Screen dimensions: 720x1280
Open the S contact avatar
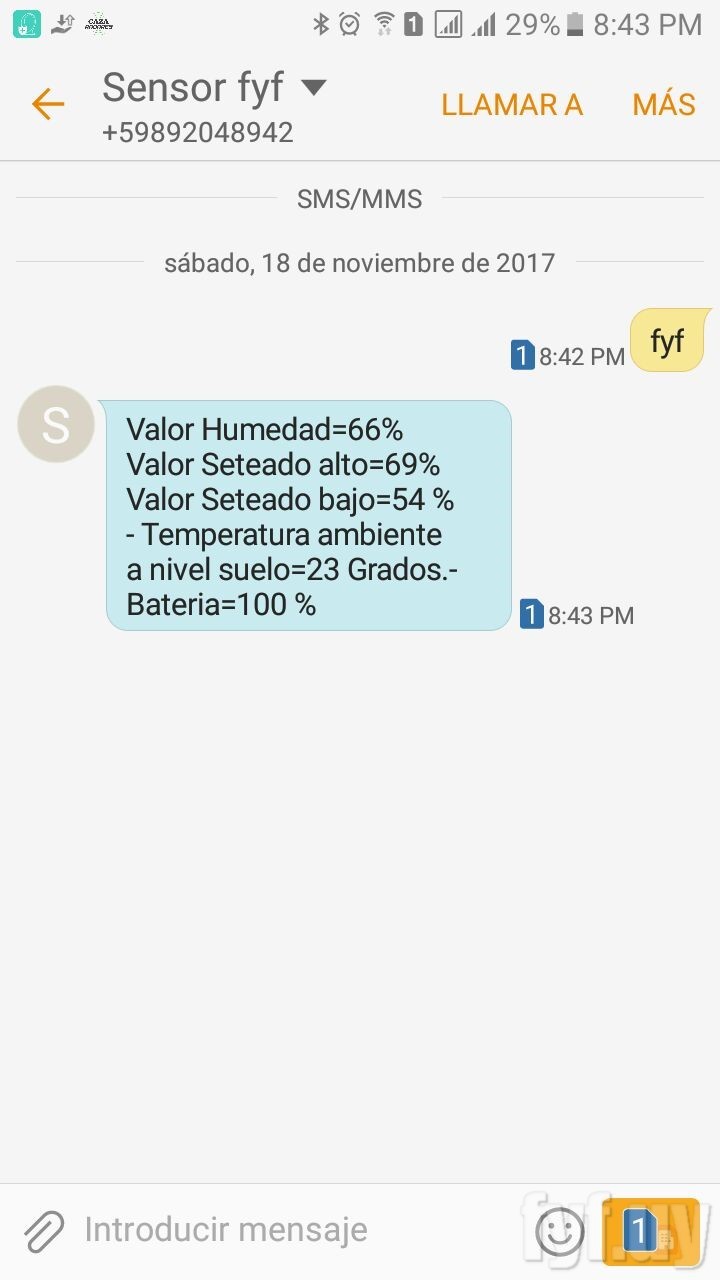pyautogui.click(x=56, y=424)
